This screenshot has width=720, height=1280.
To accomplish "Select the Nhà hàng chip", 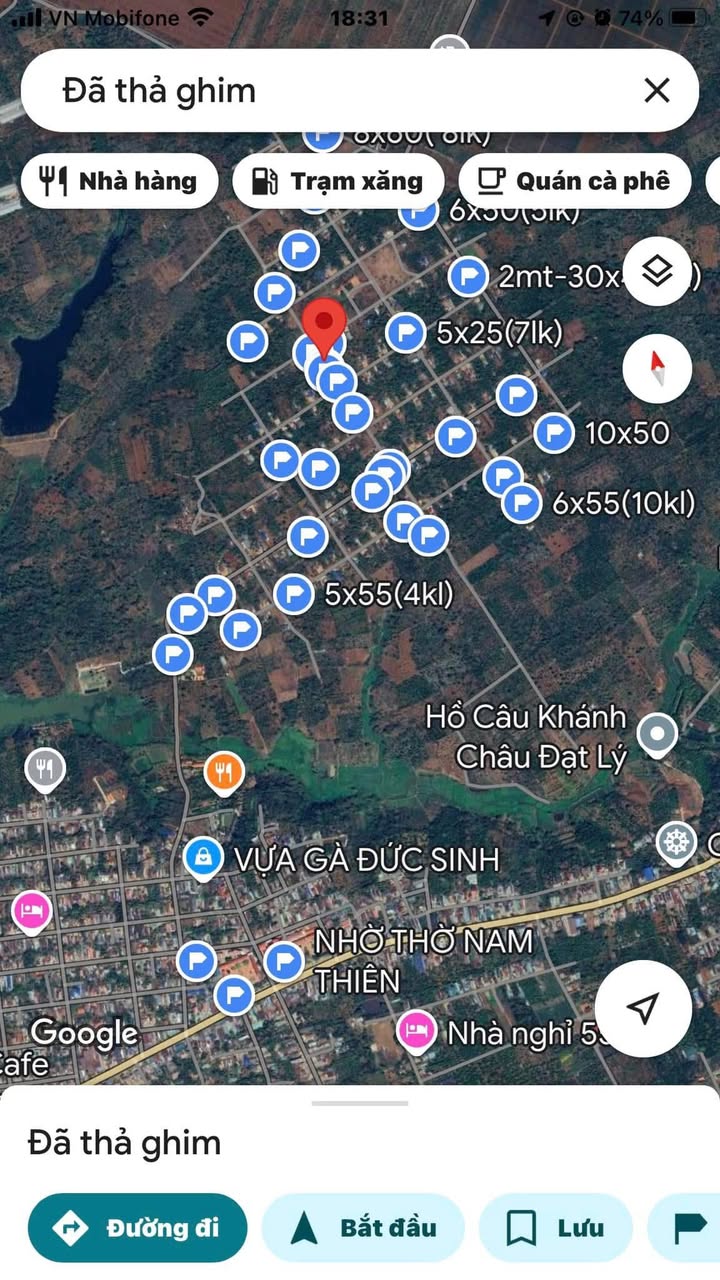I will coord(119,181).
